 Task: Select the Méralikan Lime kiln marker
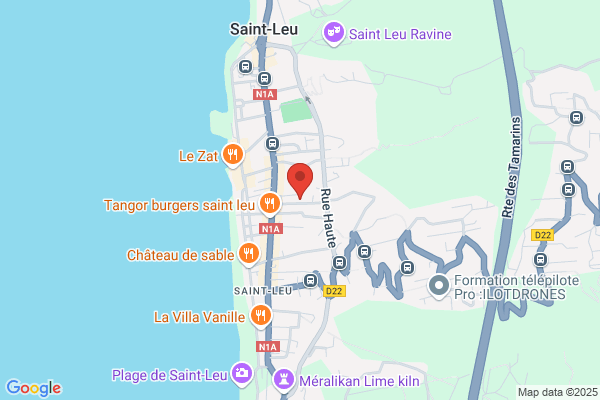point(284,380)
